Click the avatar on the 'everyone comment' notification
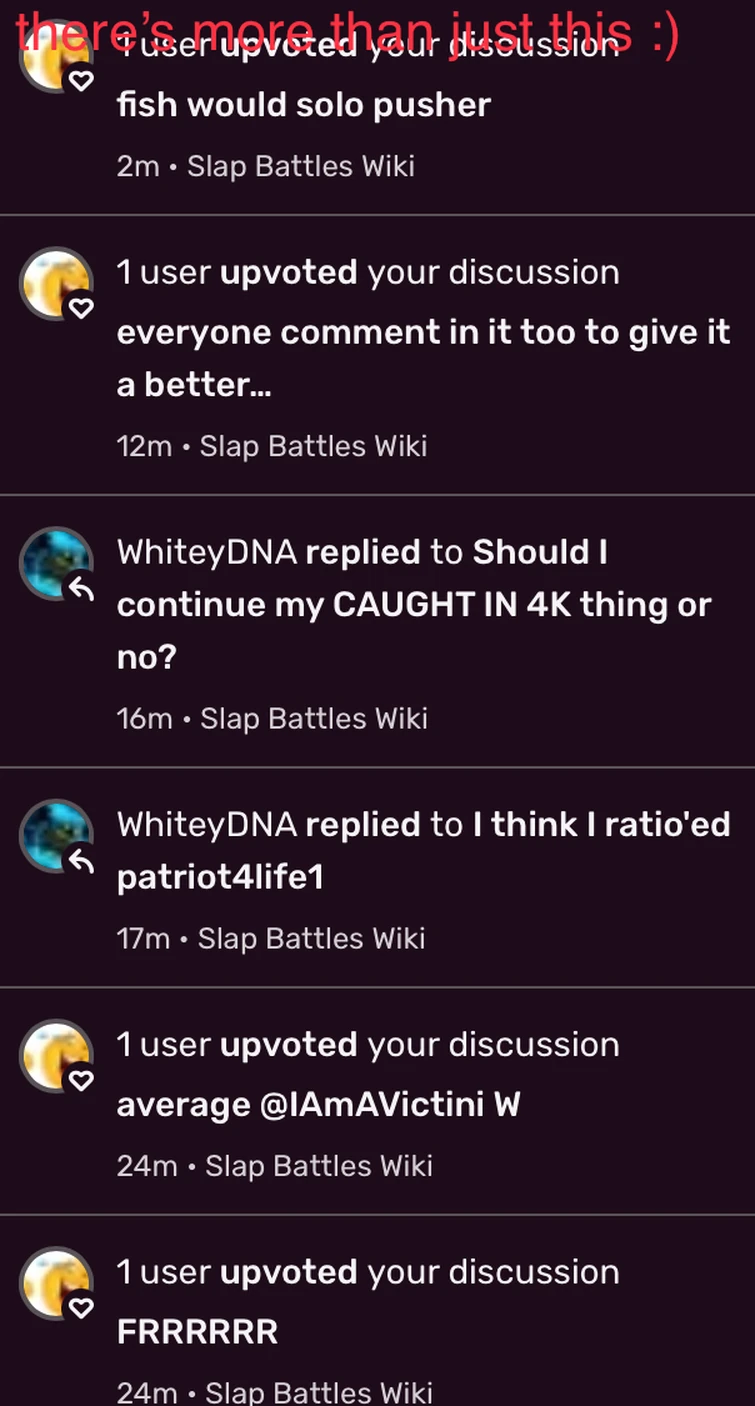The image size is (755, 1406). [x=56, y=284]
